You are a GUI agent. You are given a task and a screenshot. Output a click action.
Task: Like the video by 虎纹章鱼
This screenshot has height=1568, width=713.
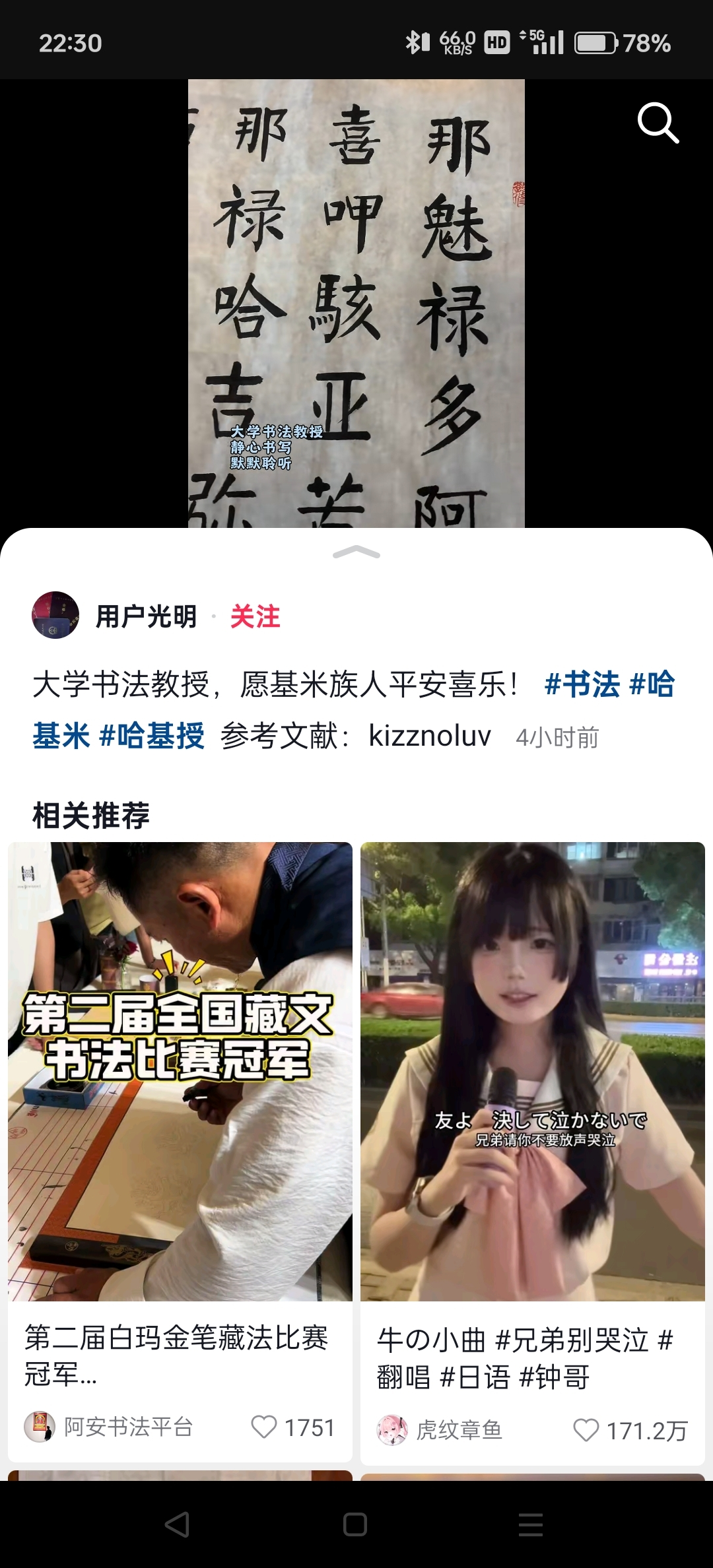(586, 1430)
